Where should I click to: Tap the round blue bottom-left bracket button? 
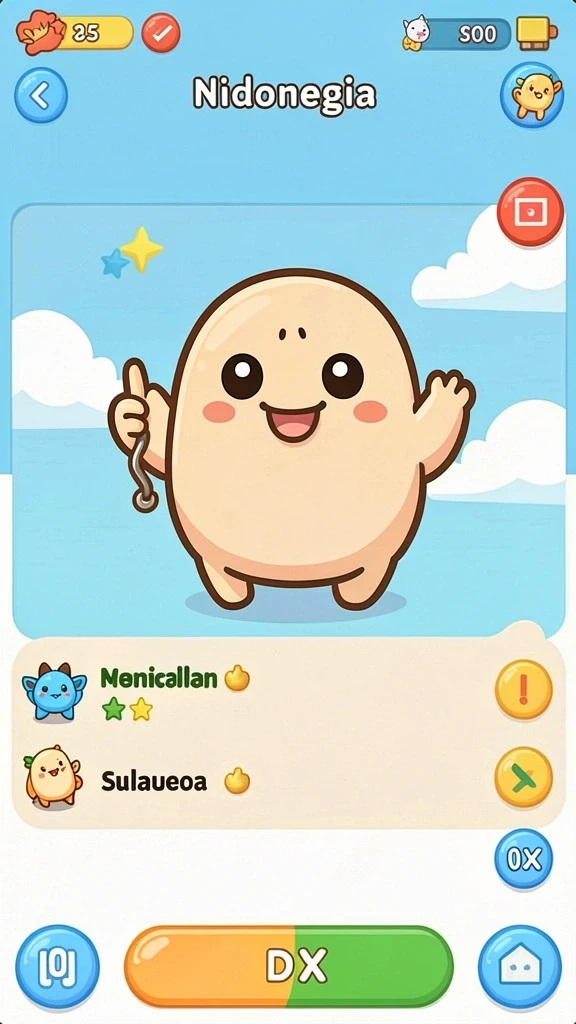click(57, 968)
